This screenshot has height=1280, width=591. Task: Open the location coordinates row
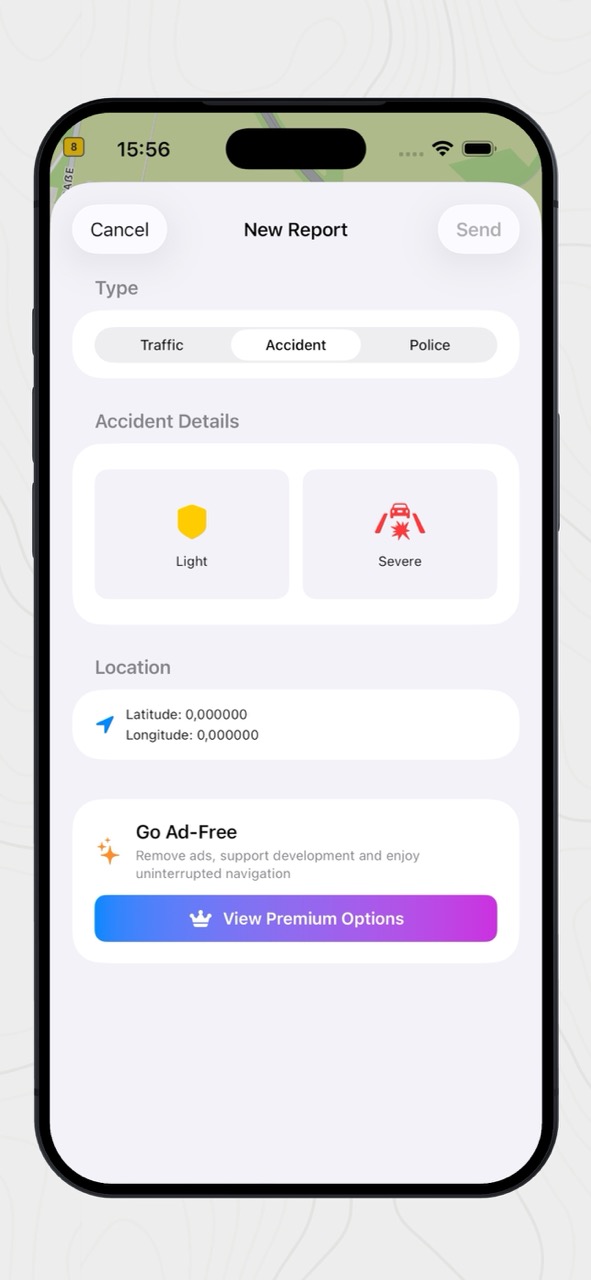pyautogui.click(x=296, y=725)
